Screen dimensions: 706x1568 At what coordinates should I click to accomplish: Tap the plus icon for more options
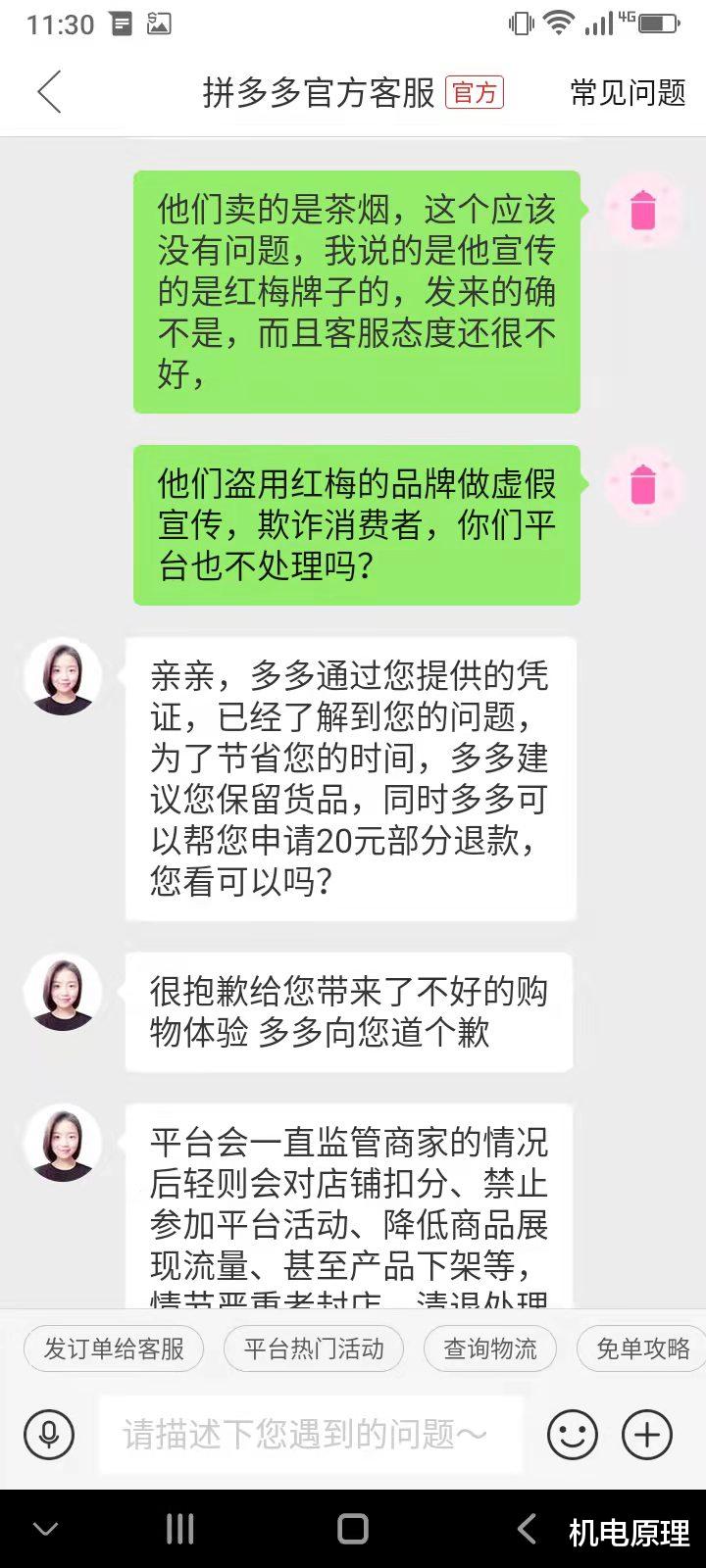point(646,1434)
